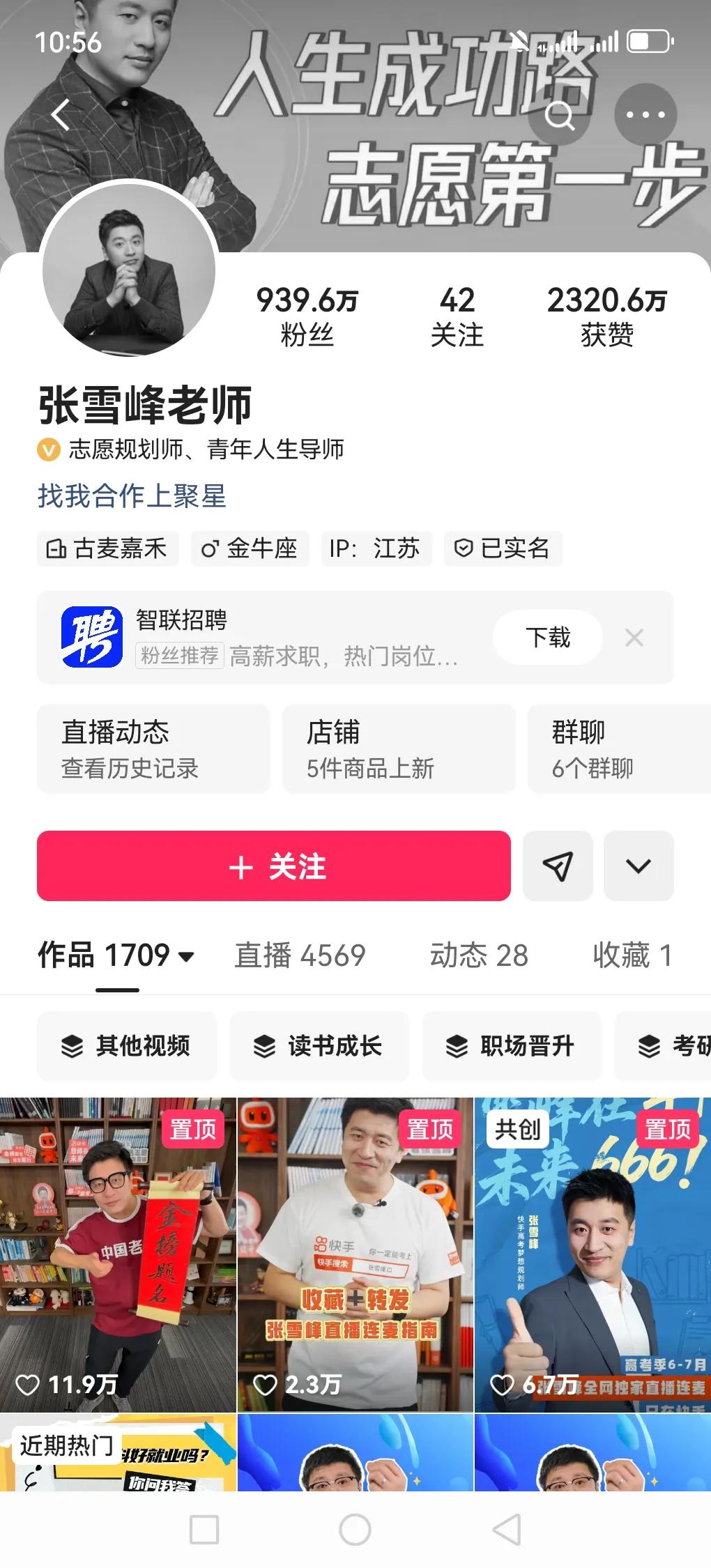
Task: Select the IP 江苏 location tag
Action: (376, 549)
